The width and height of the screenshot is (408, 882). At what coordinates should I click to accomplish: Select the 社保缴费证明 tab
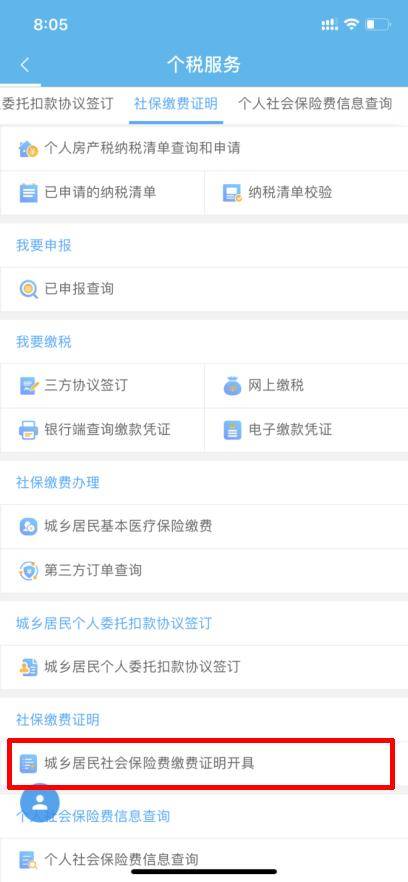point(176,104)
